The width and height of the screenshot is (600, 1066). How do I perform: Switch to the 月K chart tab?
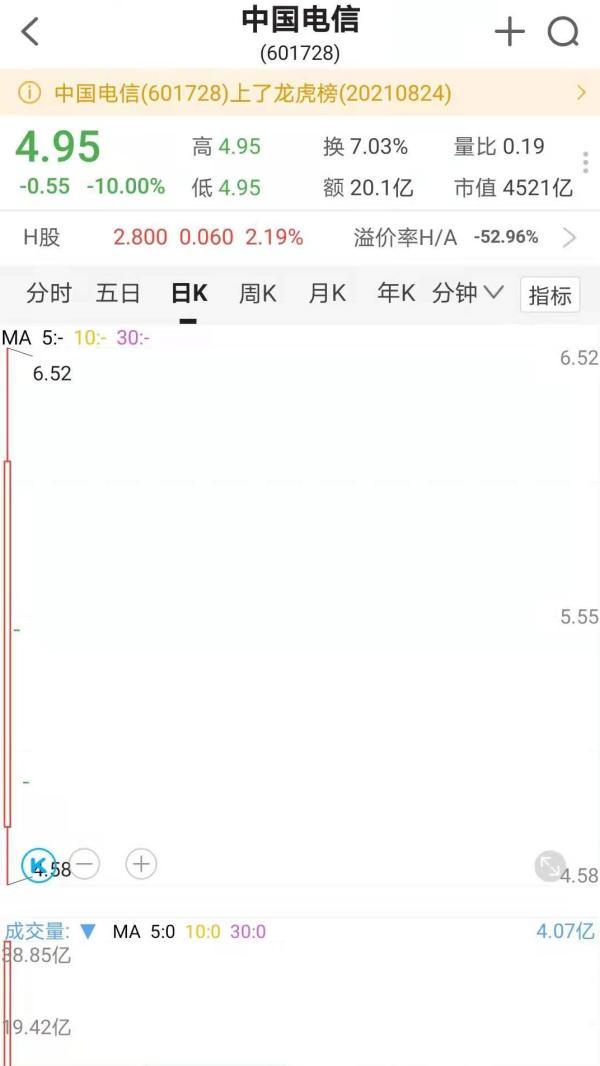[x=326, y=293]
